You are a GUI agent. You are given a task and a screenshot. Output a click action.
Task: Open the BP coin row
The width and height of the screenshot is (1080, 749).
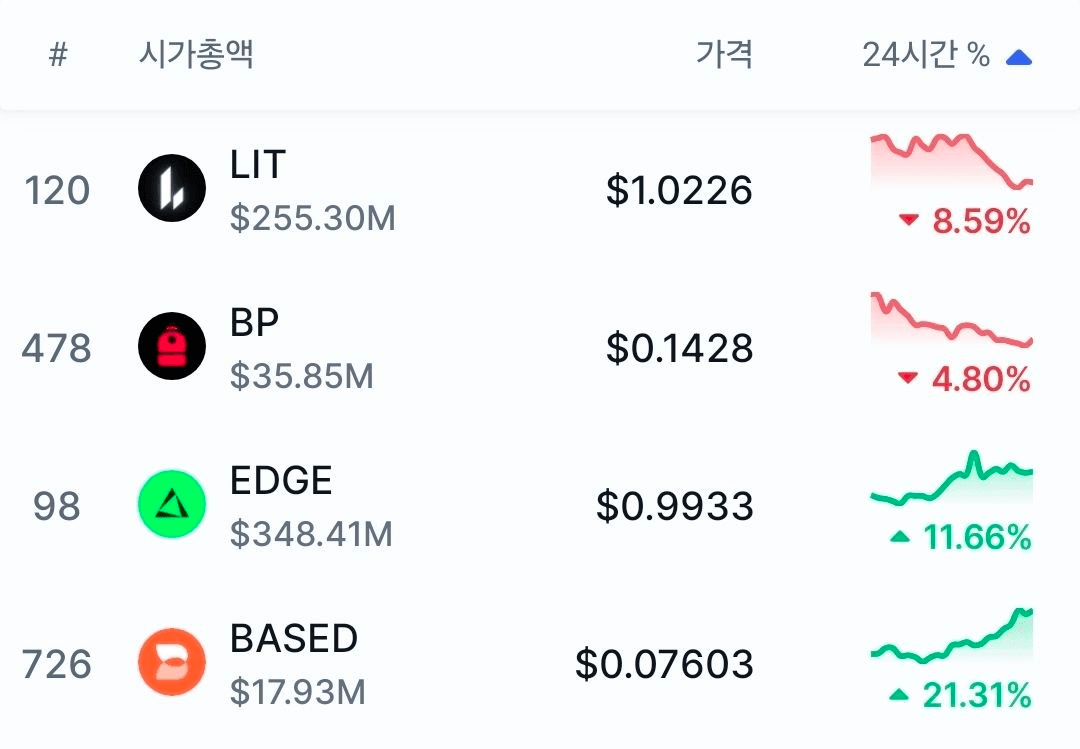tap(255, 324)
